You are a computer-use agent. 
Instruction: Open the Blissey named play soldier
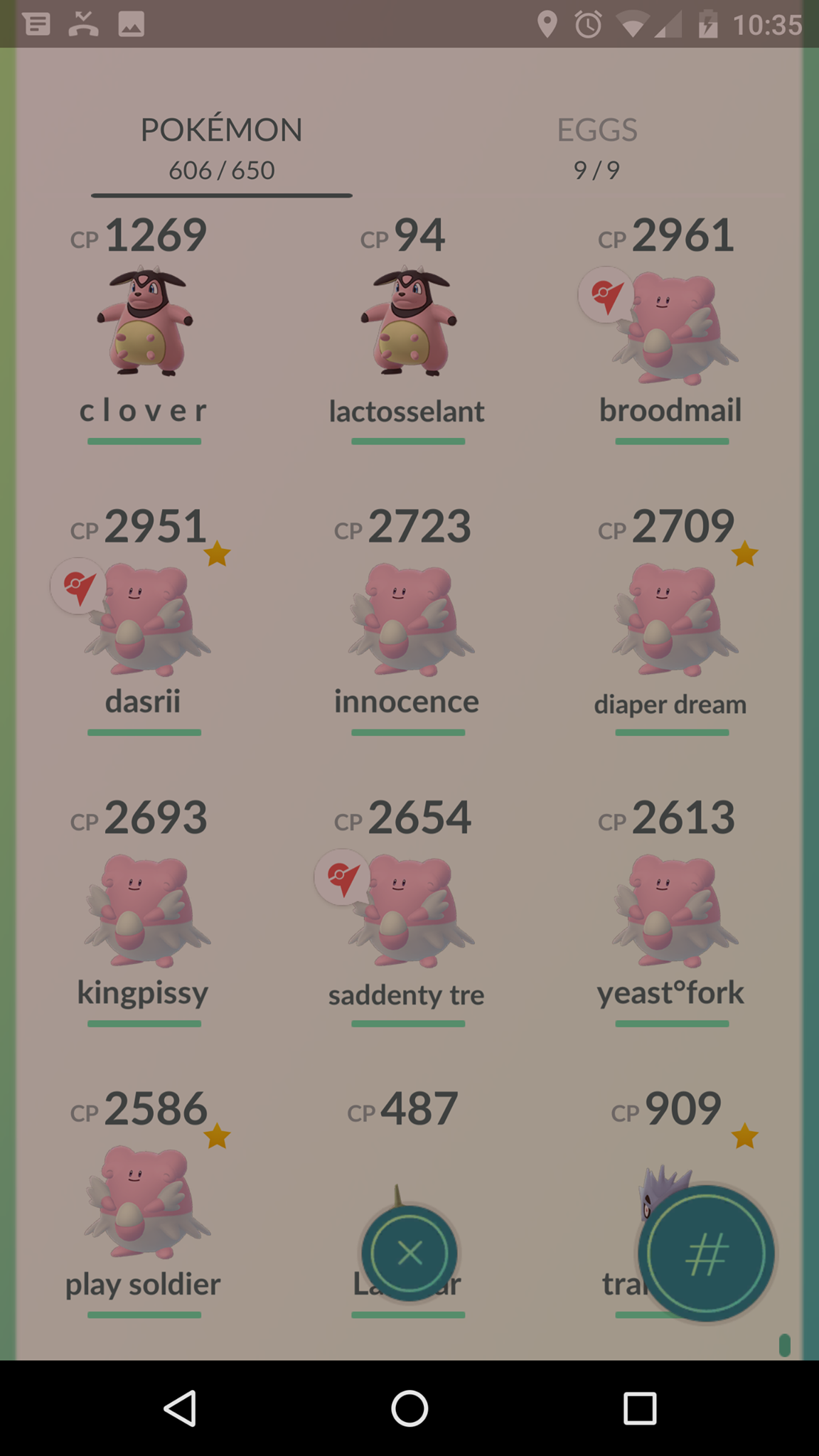coord(144,1203)
